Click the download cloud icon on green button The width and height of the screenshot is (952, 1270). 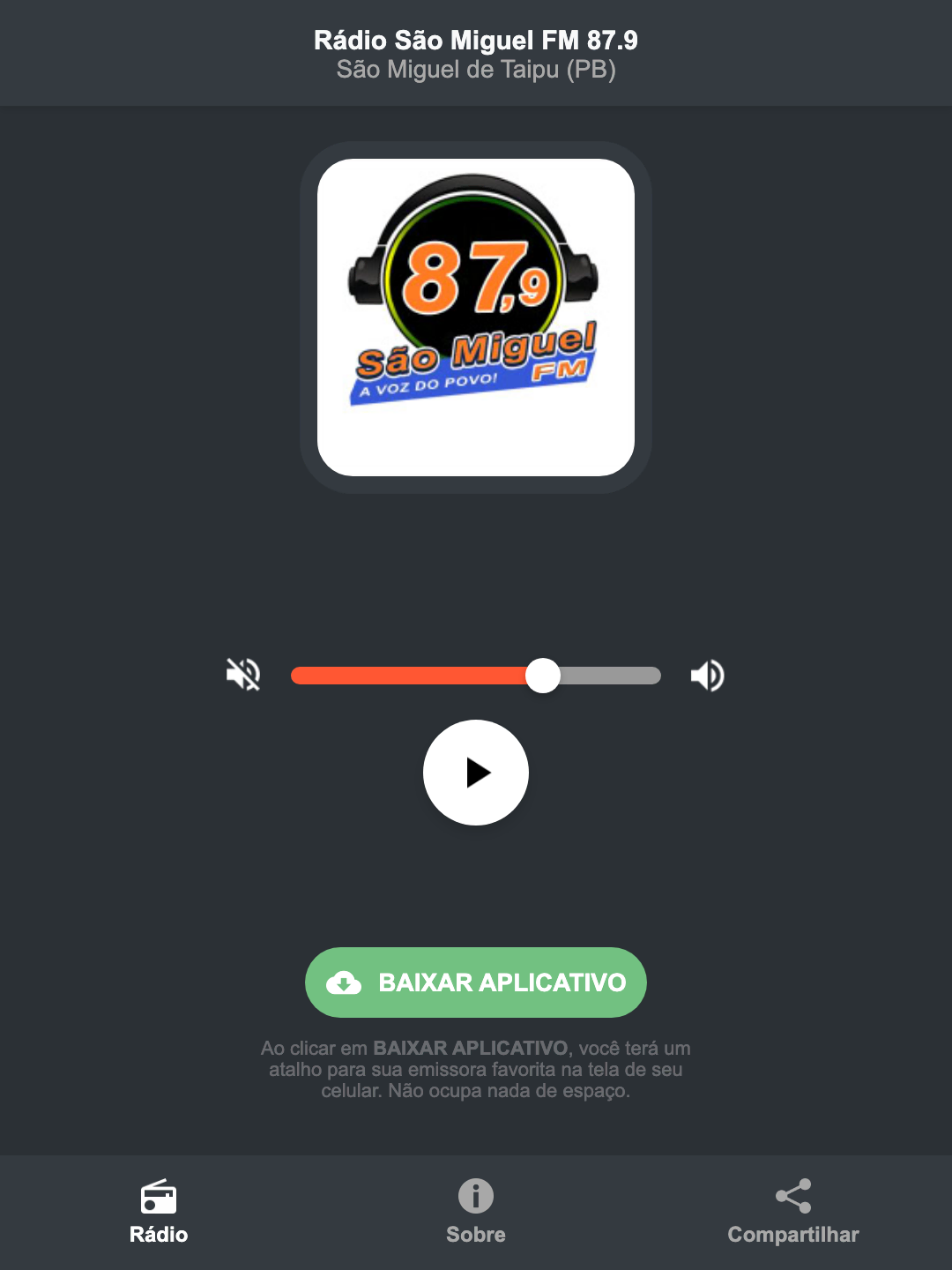pos(346,982)
